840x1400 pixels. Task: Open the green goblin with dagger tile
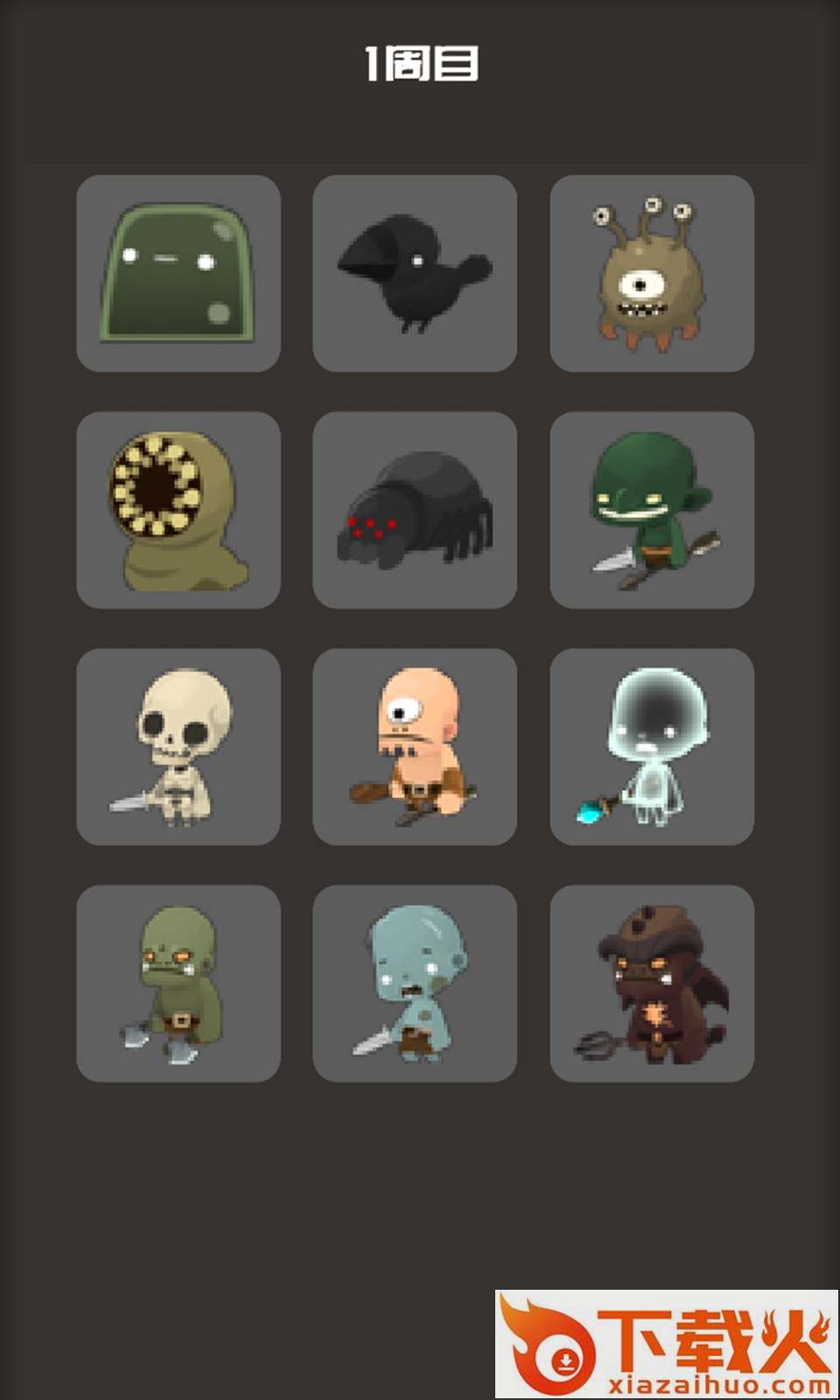(652, 510)
